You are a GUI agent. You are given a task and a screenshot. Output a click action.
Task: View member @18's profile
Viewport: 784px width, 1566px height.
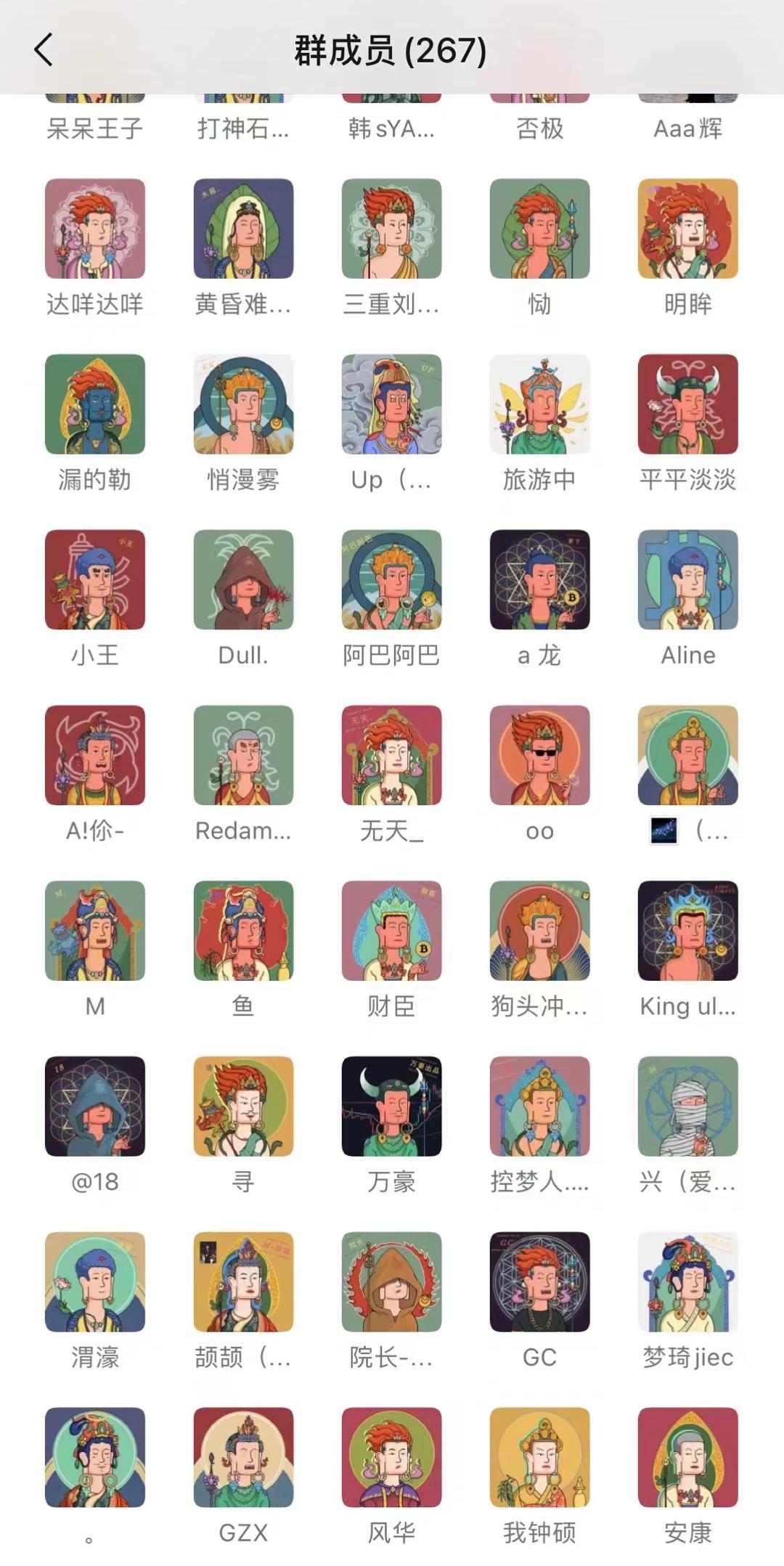point(95,1106)
